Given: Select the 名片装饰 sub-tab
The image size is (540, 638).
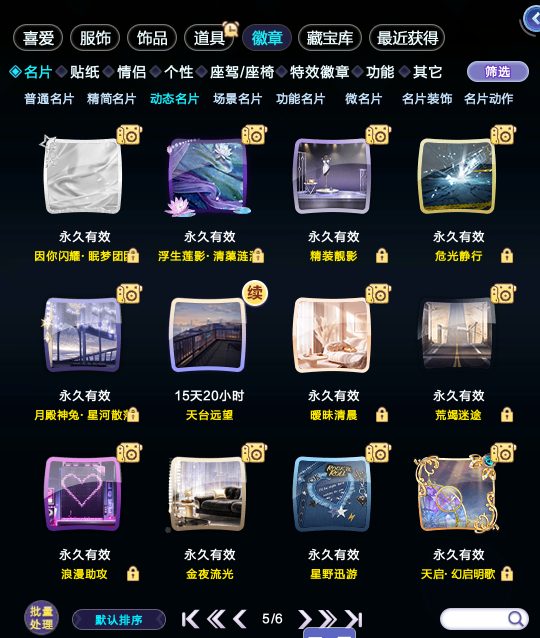Looking at the screenshot, I should [x=427, y=98].
